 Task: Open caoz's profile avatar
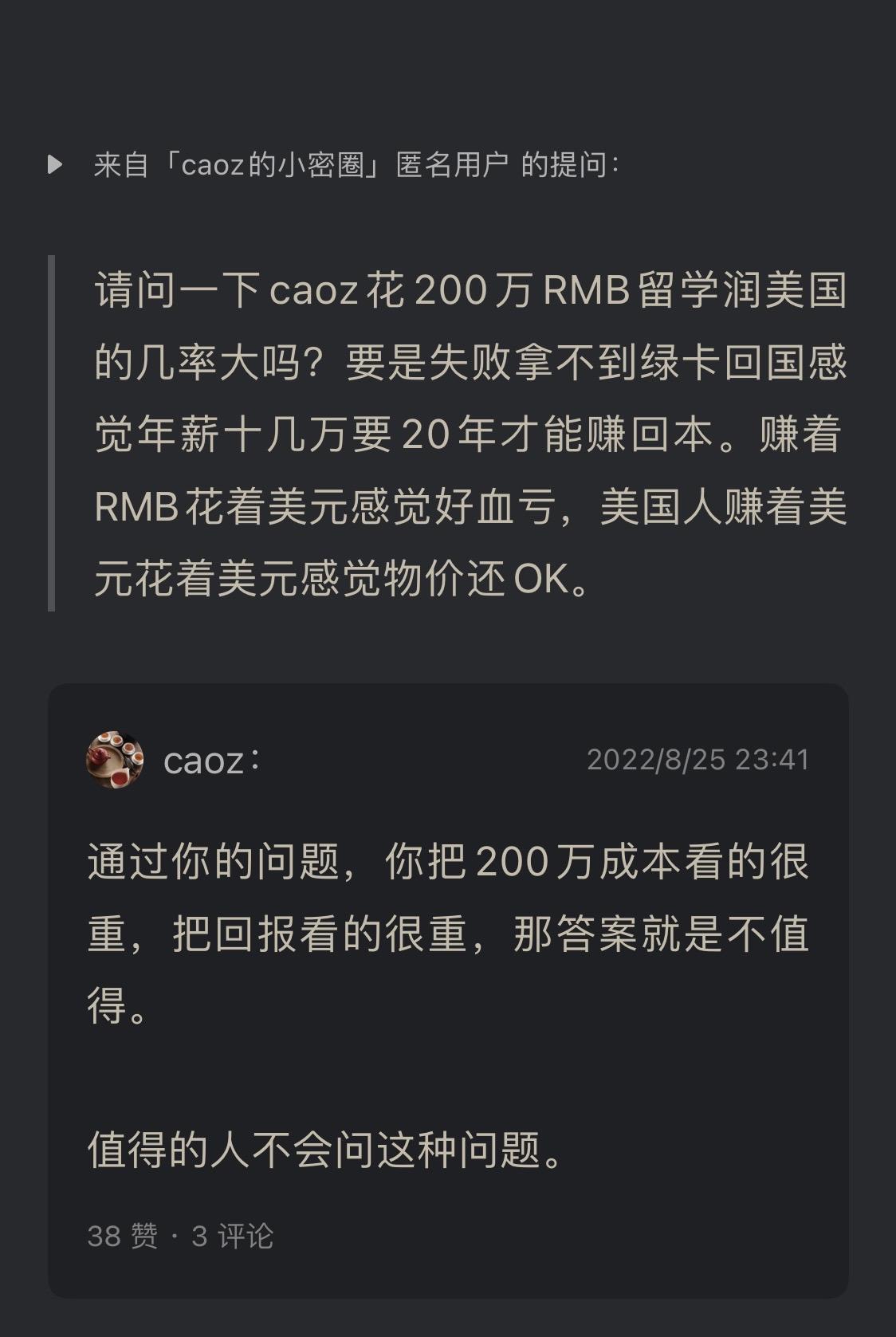tap(115, 759)
